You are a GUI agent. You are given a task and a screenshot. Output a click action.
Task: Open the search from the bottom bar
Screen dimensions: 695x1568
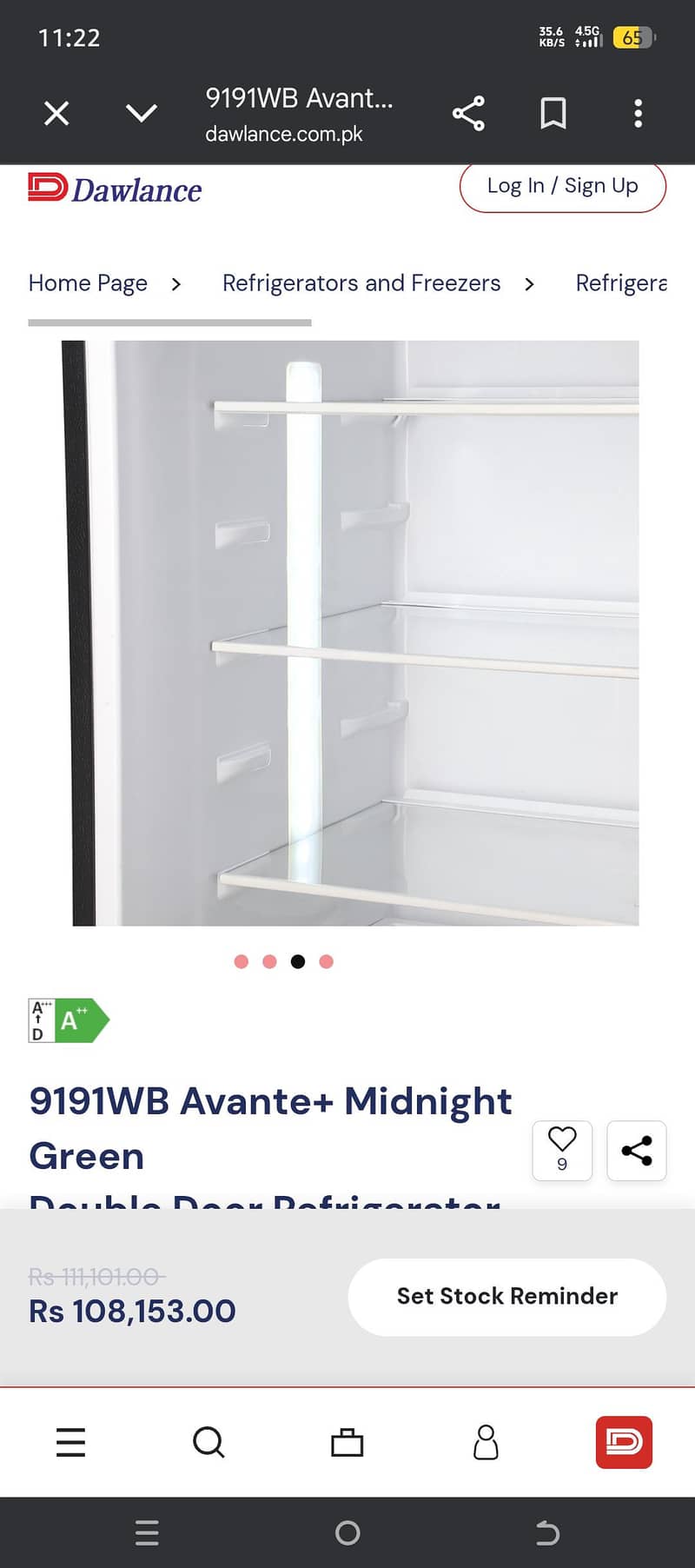click(208, 1443)
